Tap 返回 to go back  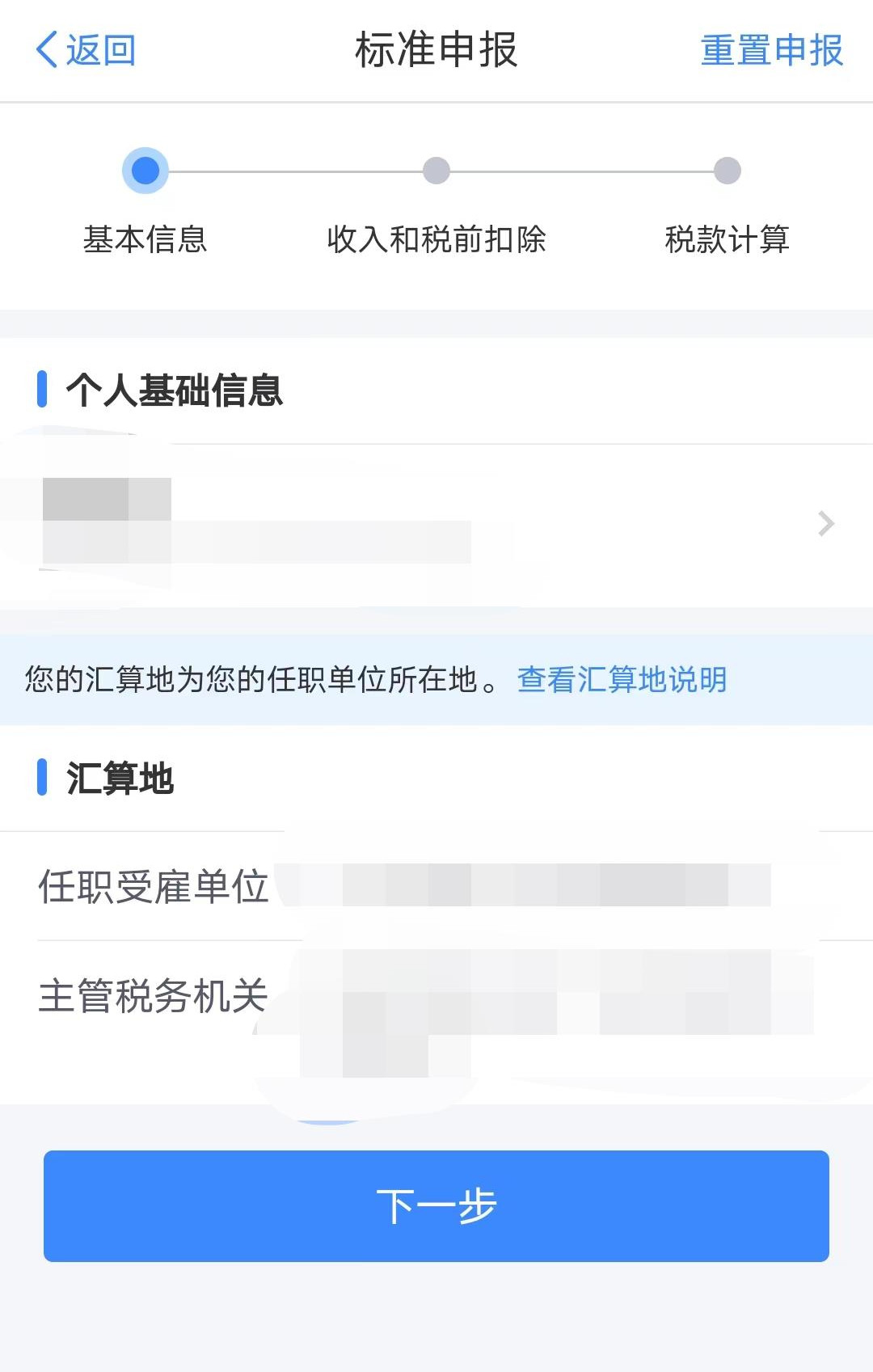pos(86,50)
